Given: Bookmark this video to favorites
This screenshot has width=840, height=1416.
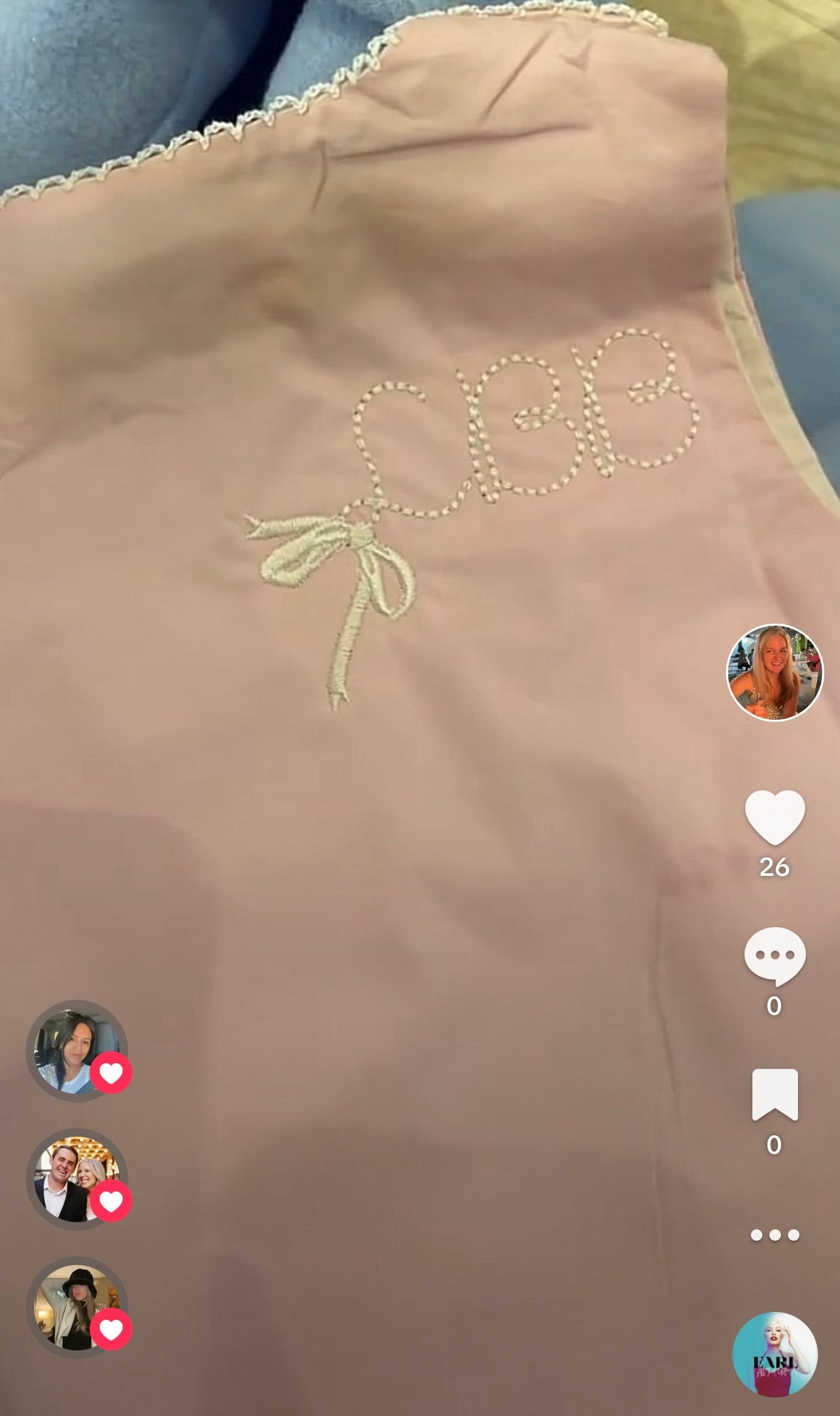Looking at the screenshot, I should [774, 1095].
